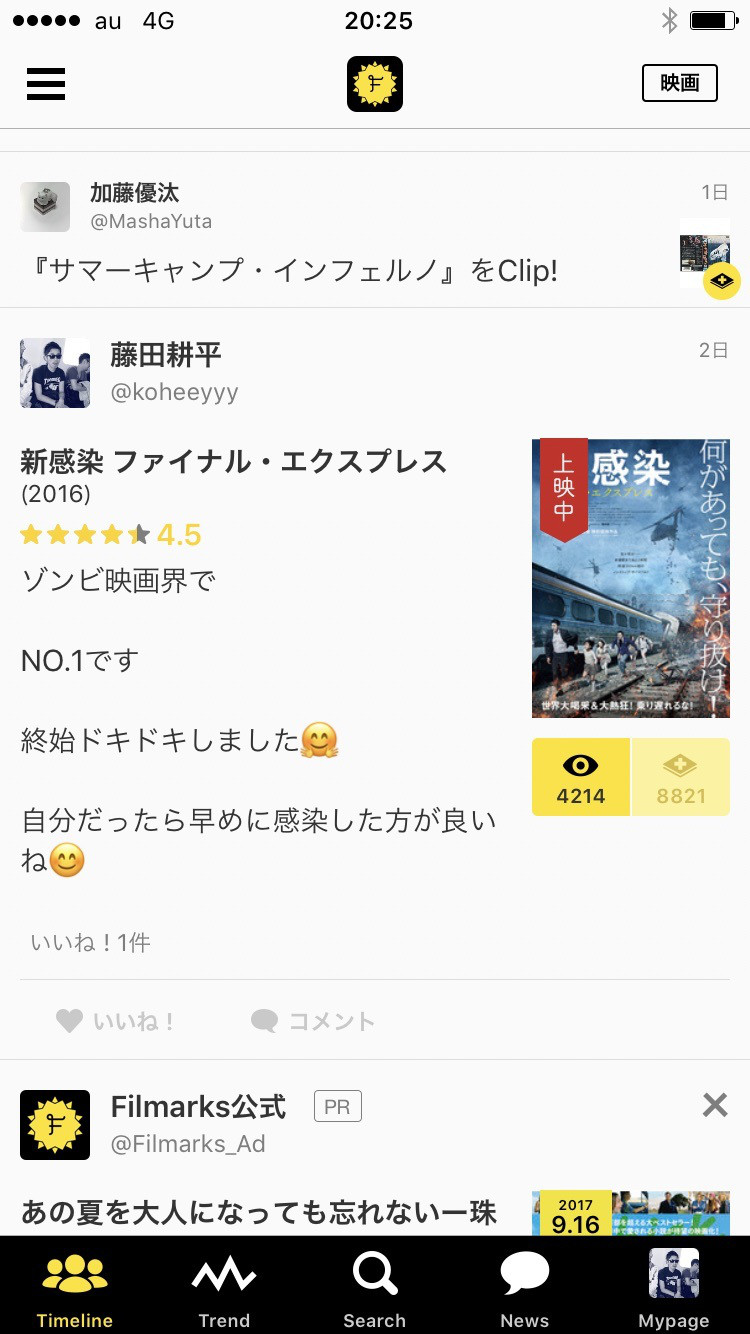Open the 2017 9.16 ad banner image

click(630, 1212)
